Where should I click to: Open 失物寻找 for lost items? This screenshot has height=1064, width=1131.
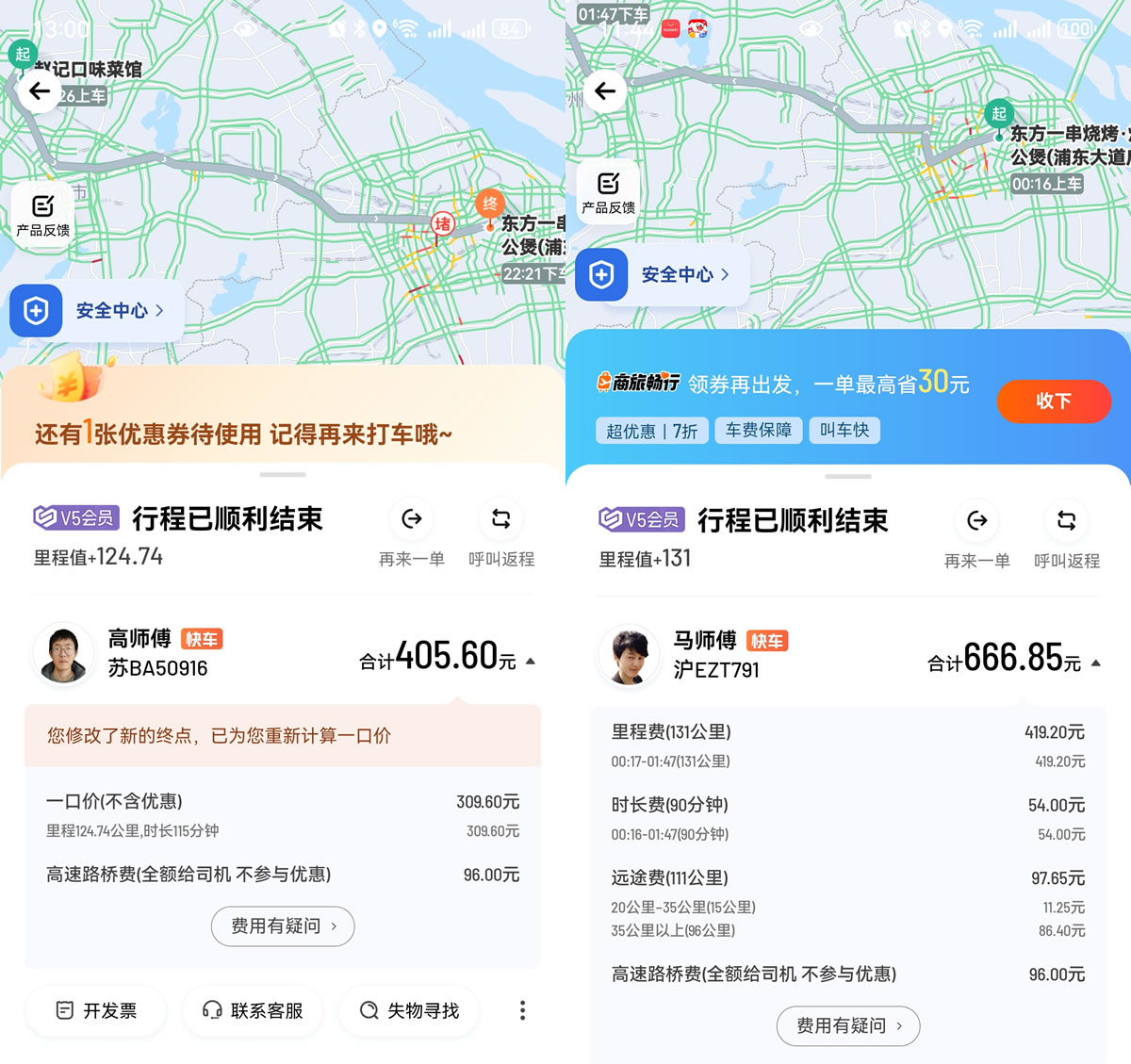coord(409,1011)
